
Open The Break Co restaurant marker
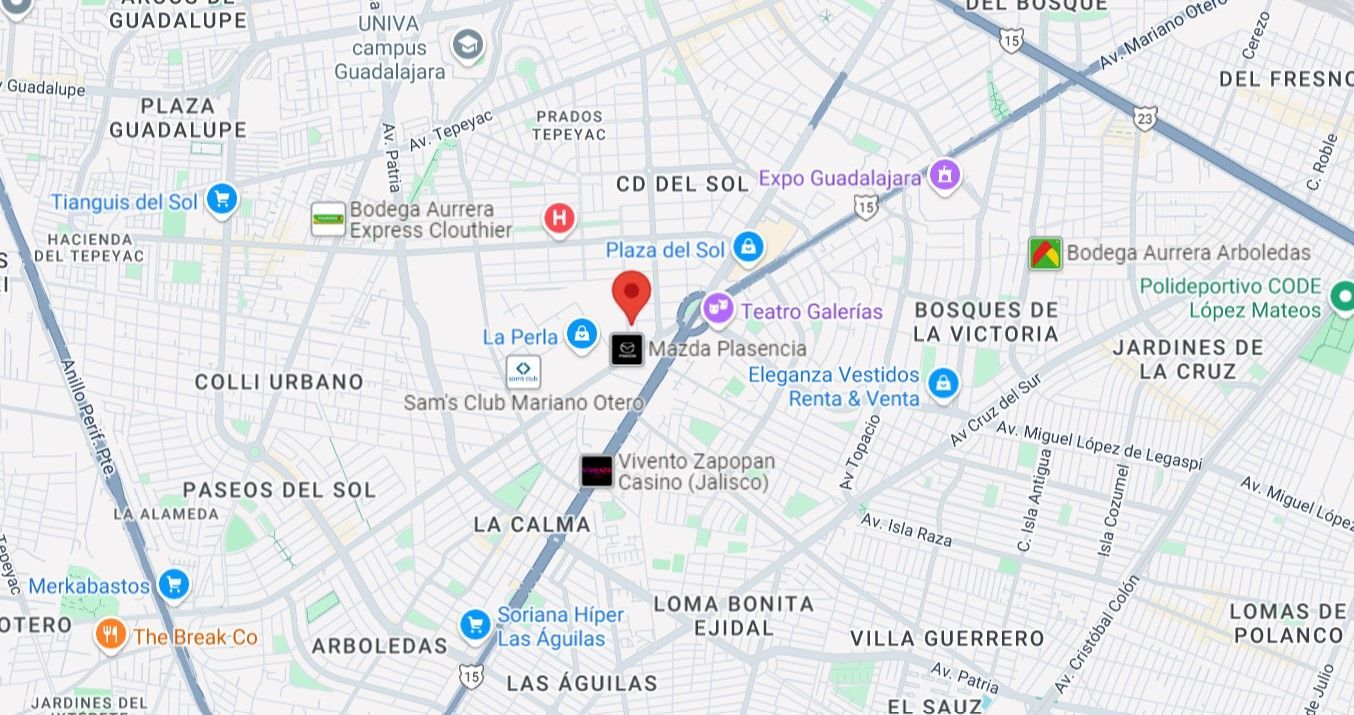(x=110, y=635)
